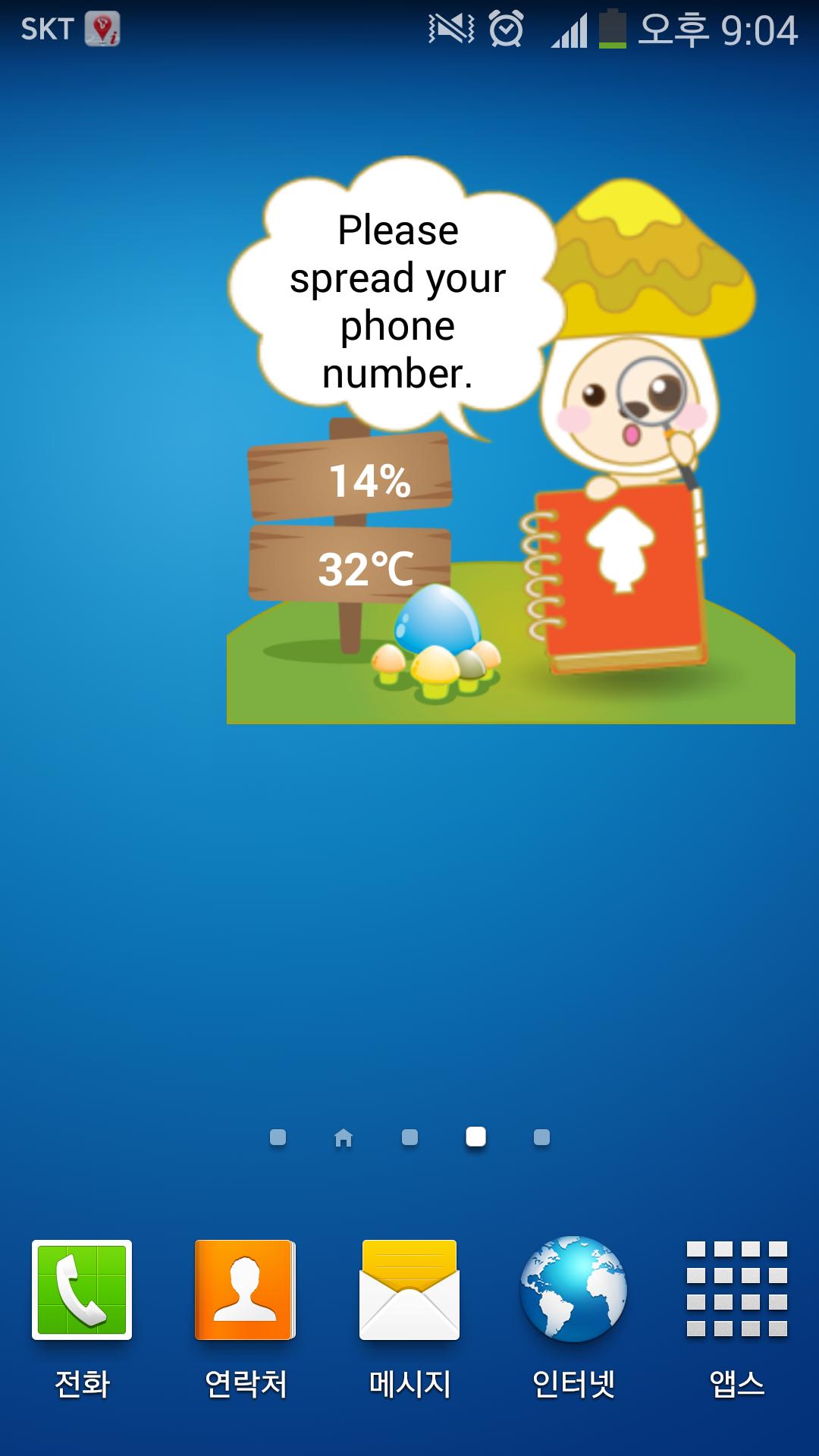
Task: Launch the 인터넷 browser
Action: click(x=573, y=1289)
